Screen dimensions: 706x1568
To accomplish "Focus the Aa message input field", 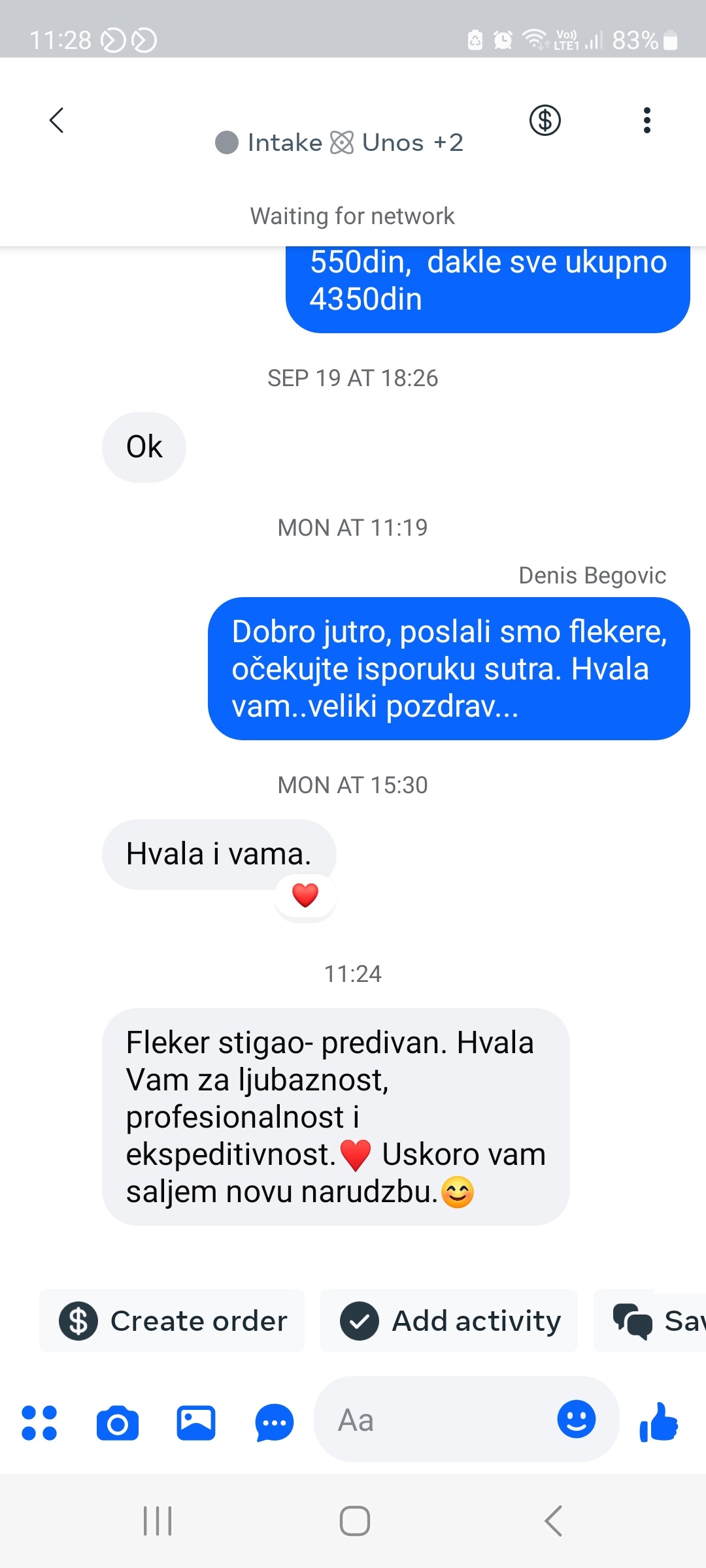I will point(431,1420).
